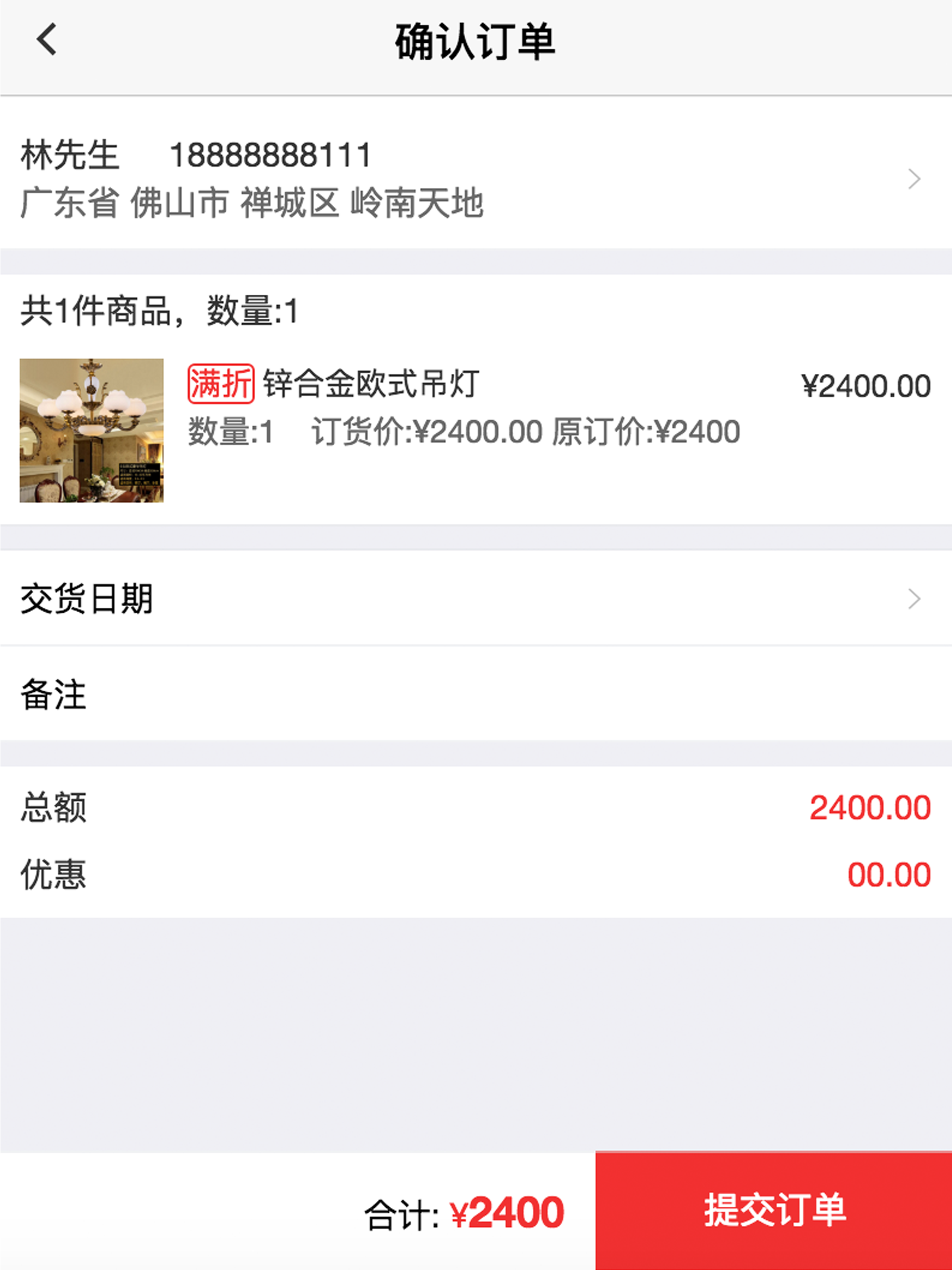Go back from the 确认订单 page
Image resolution: width=952 pixels, height=1270 pixels.
tap(46, 40)
